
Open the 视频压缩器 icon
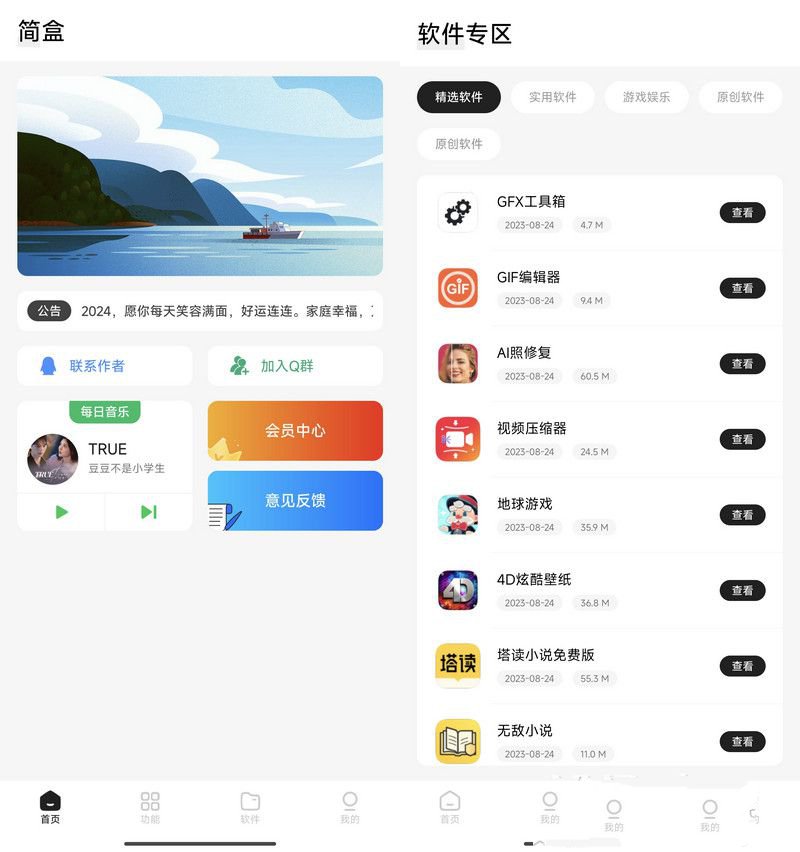[x=457, y=438]
